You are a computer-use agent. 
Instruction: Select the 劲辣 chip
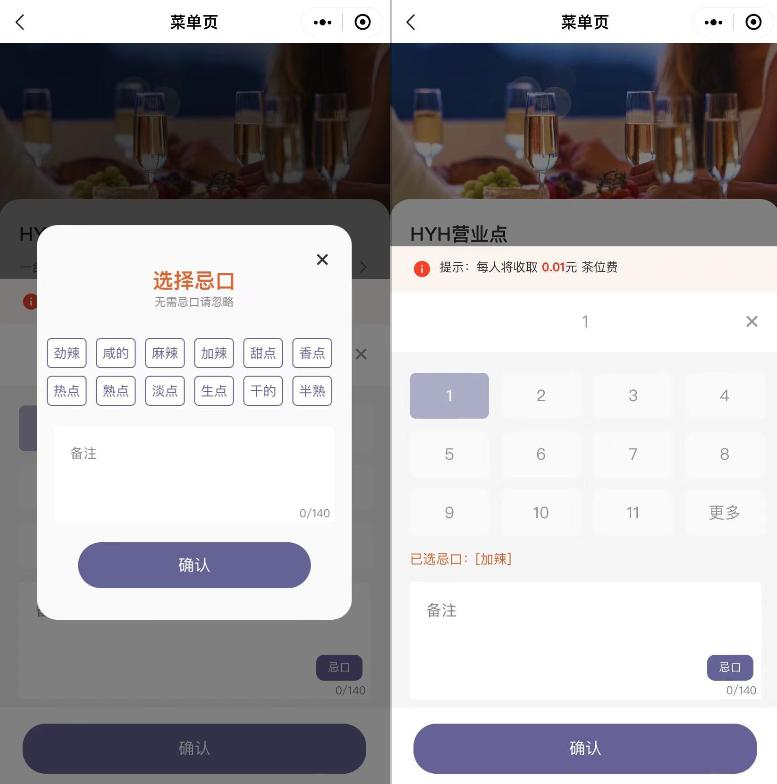pos(67,353)
